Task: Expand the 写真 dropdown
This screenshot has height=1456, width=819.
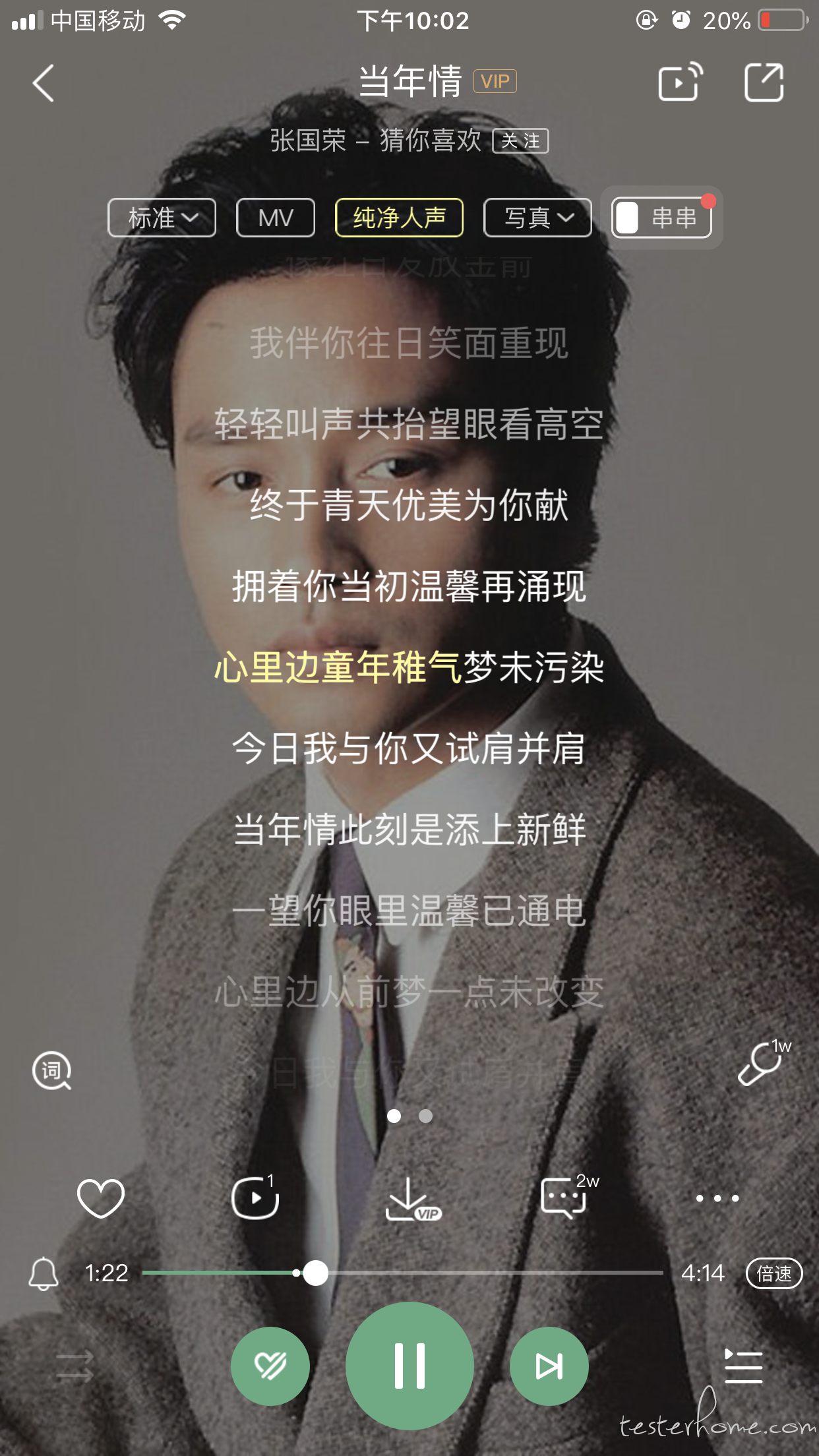Action: (x=537, y=218)
